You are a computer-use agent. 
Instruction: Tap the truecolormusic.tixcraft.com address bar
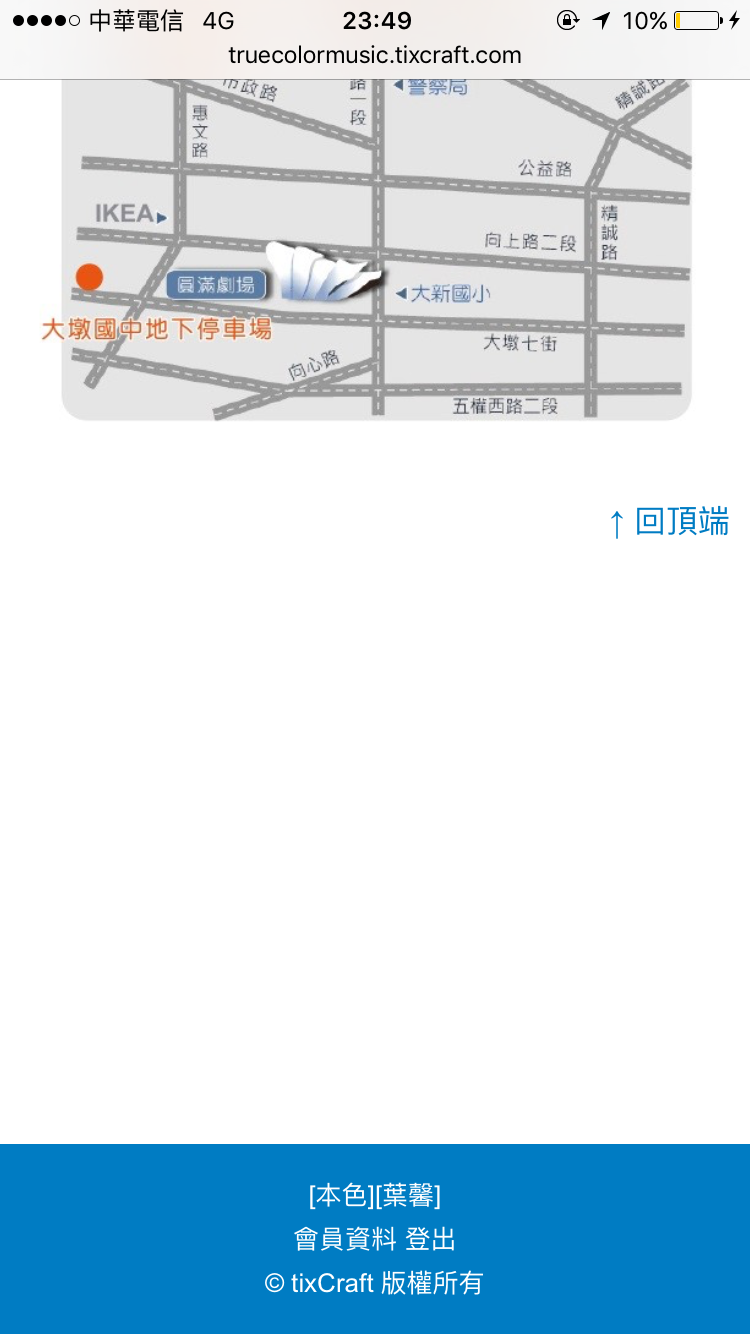tap(375, 55)
